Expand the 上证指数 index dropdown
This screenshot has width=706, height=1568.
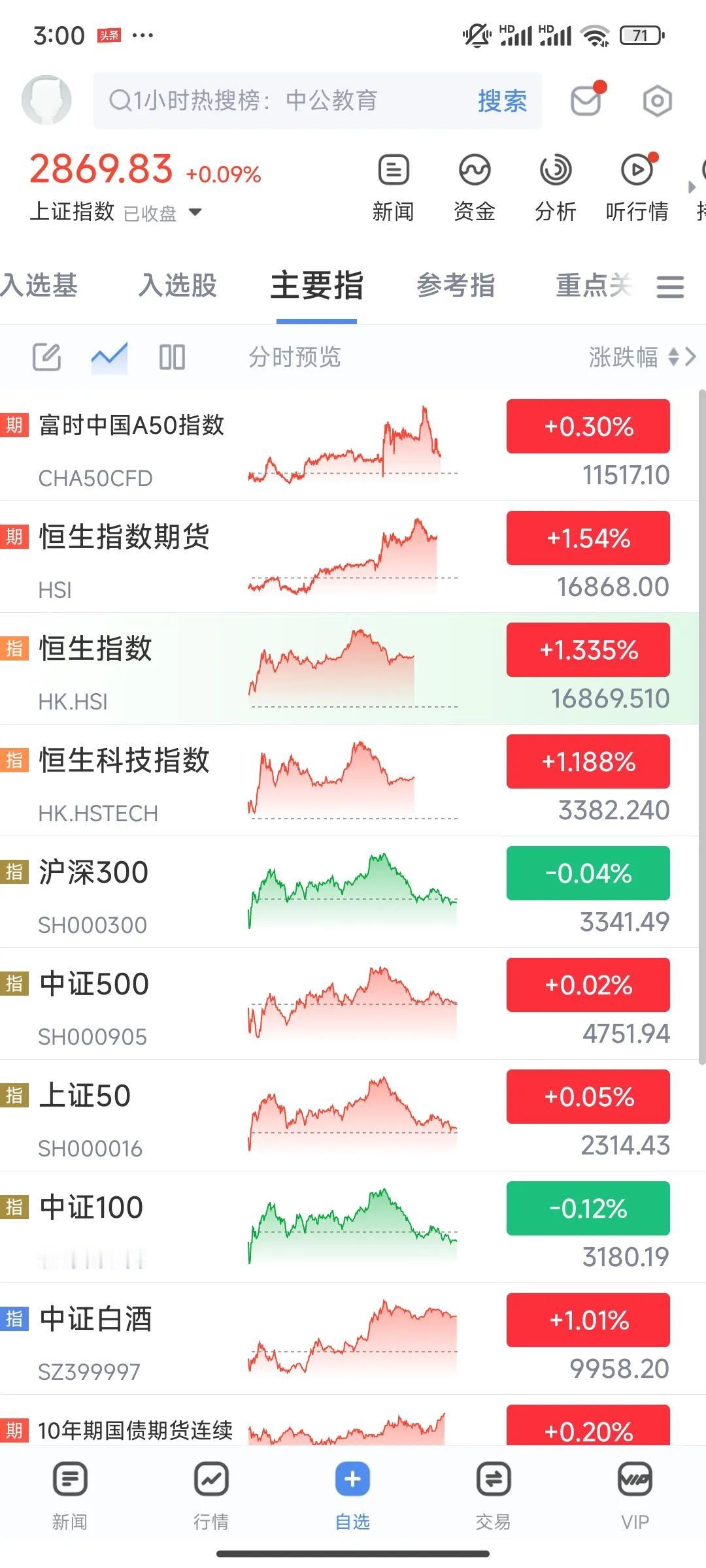pos(195,212)
